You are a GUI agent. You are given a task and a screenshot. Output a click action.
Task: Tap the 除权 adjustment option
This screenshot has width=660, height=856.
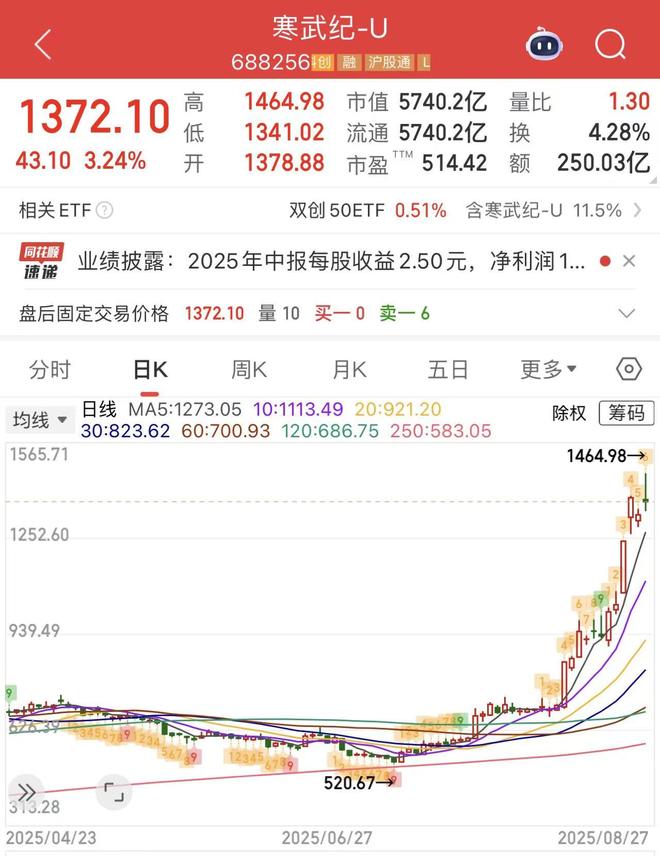tap(569, 412)
